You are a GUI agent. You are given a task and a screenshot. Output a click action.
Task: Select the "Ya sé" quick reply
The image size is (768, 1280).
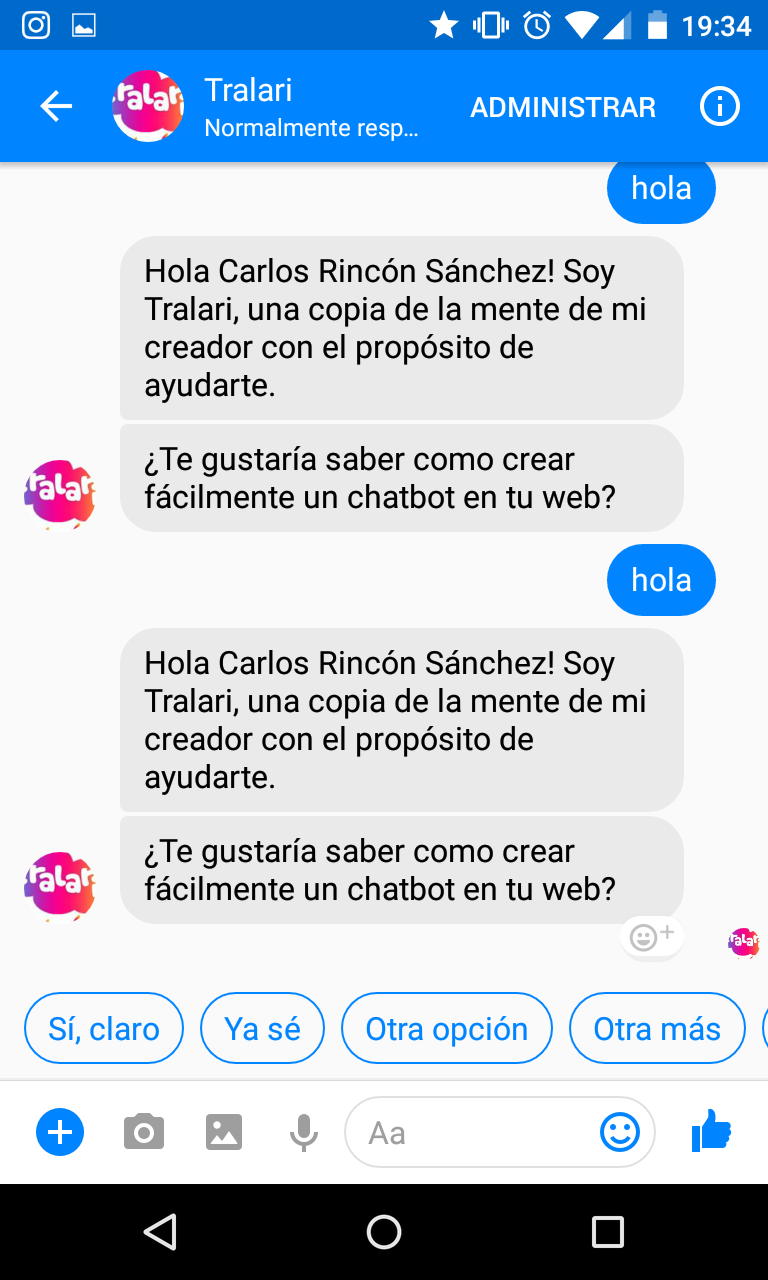[262, 1029]
